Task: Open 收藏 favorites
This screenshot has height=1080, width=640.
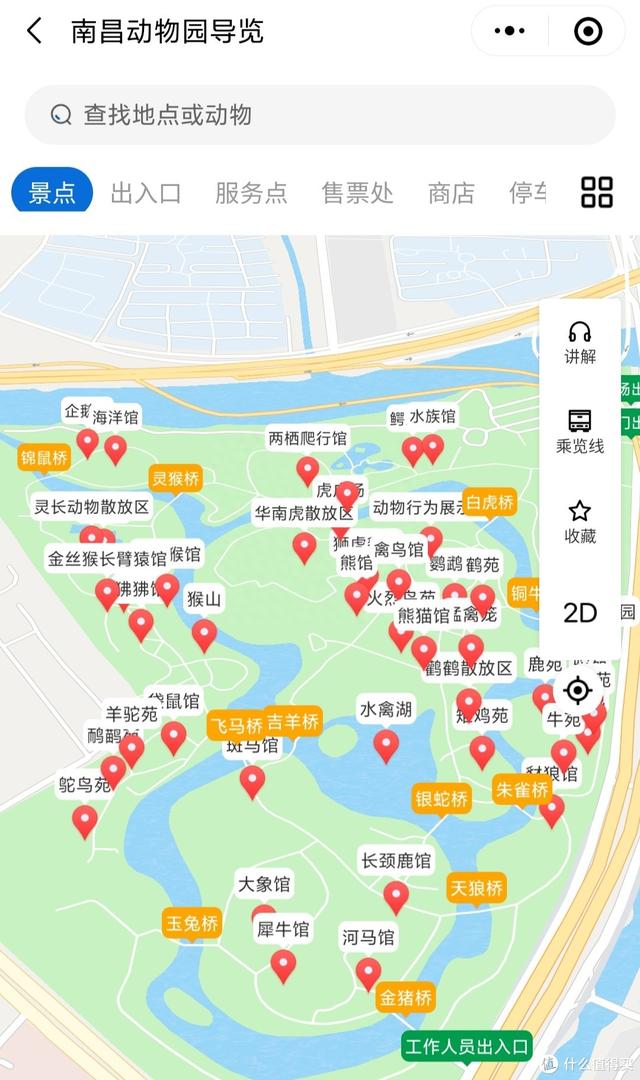Action: (580, 522)
